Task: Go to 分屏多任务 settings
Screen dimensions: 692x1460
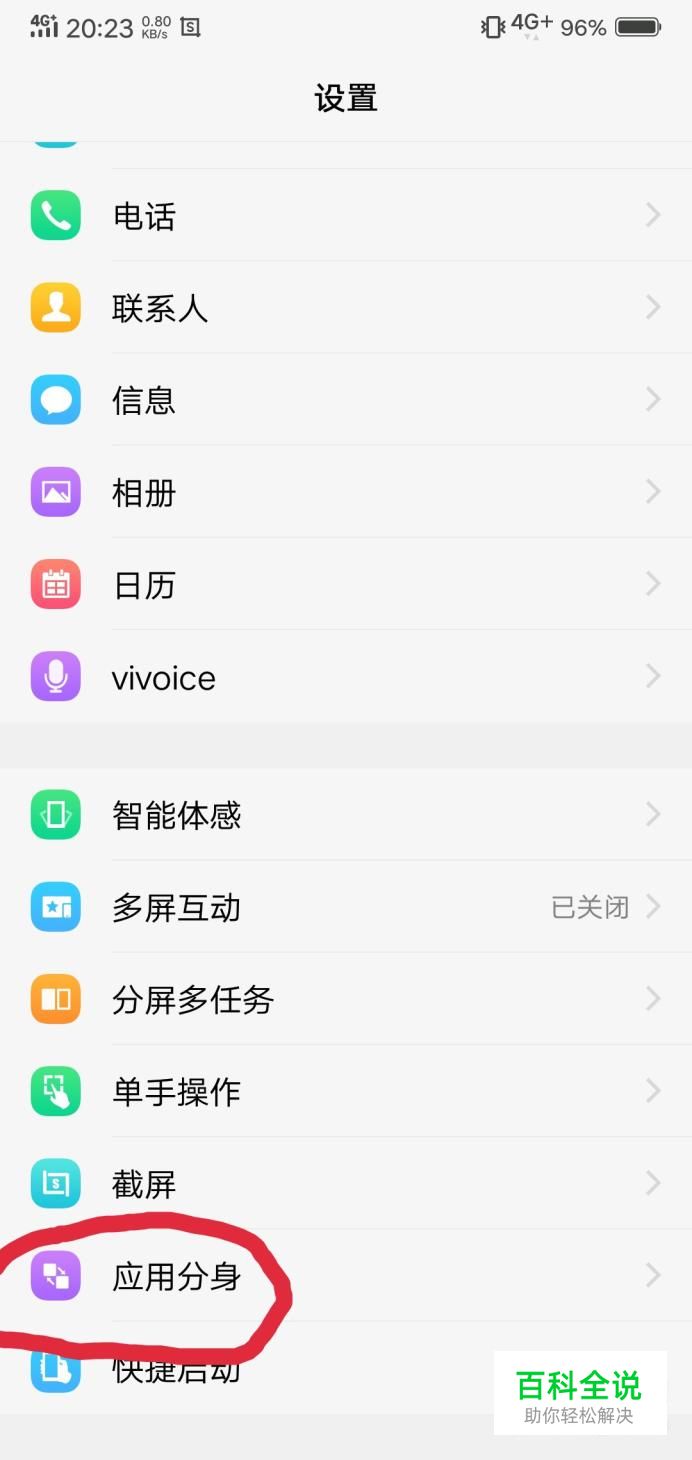Action: tap(345, 999)
